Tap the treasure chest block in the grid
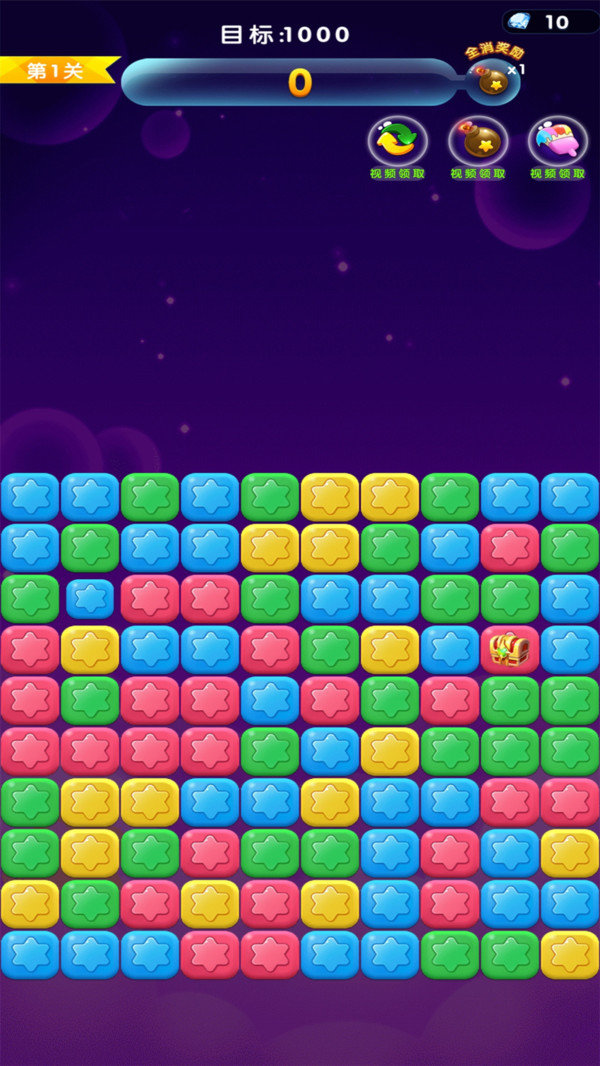The image size is (600, 1066). (x=510, y=650)
